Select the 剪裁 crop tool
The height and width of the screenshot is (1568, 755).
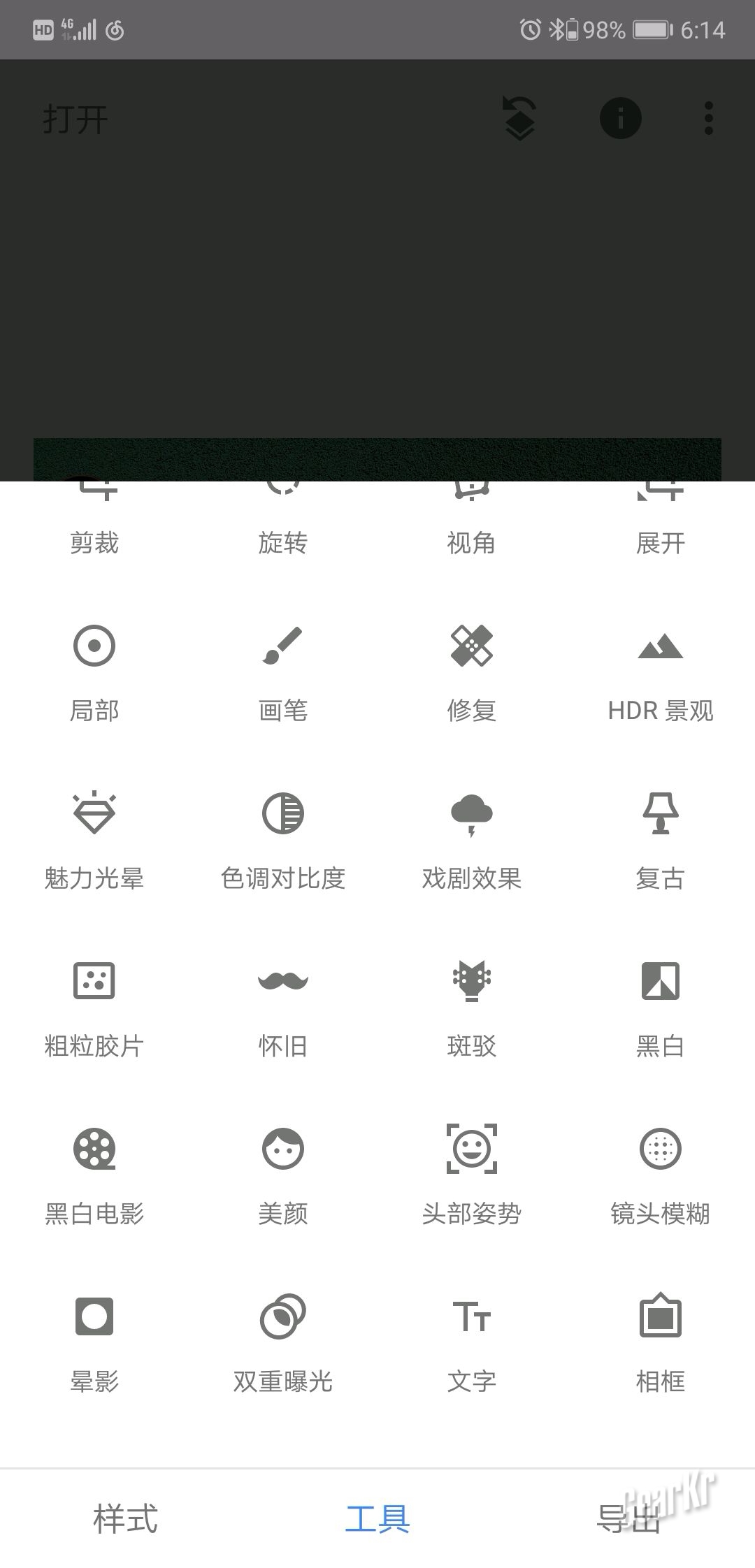(94, 524)
